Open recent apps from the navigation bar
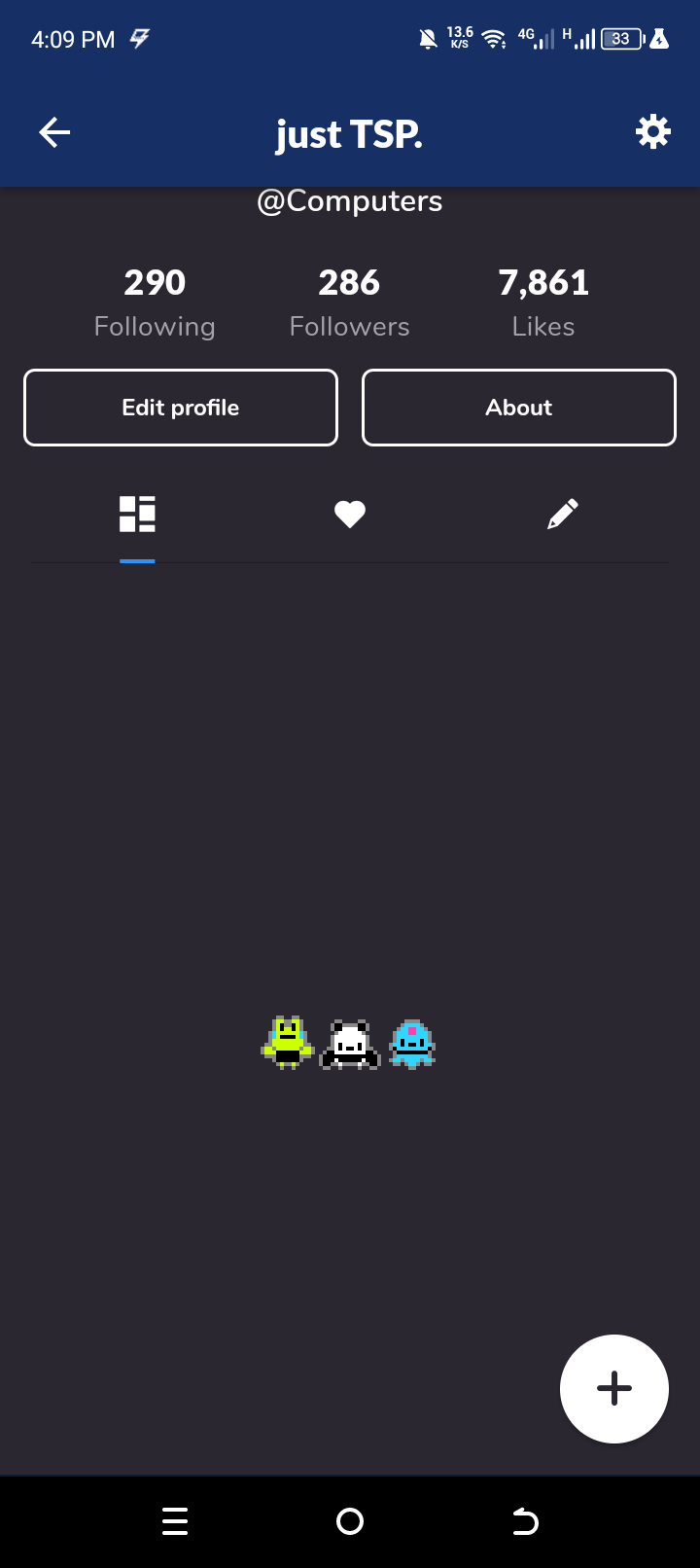 (x=175, y=1521)
